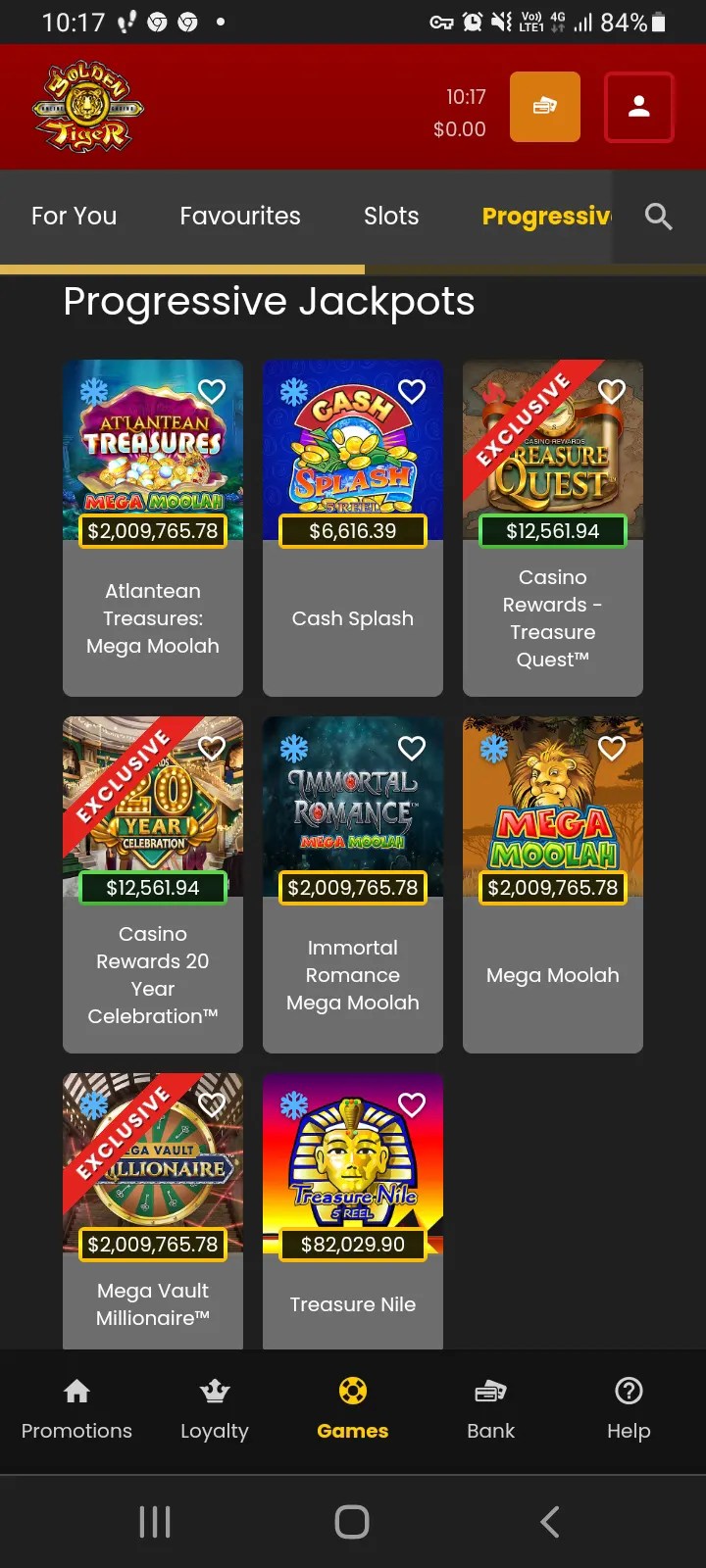The image size is (706, 1568).
Task: Favourite Immortal Romance Mega Moolah
Action: [x=412, y=748]
